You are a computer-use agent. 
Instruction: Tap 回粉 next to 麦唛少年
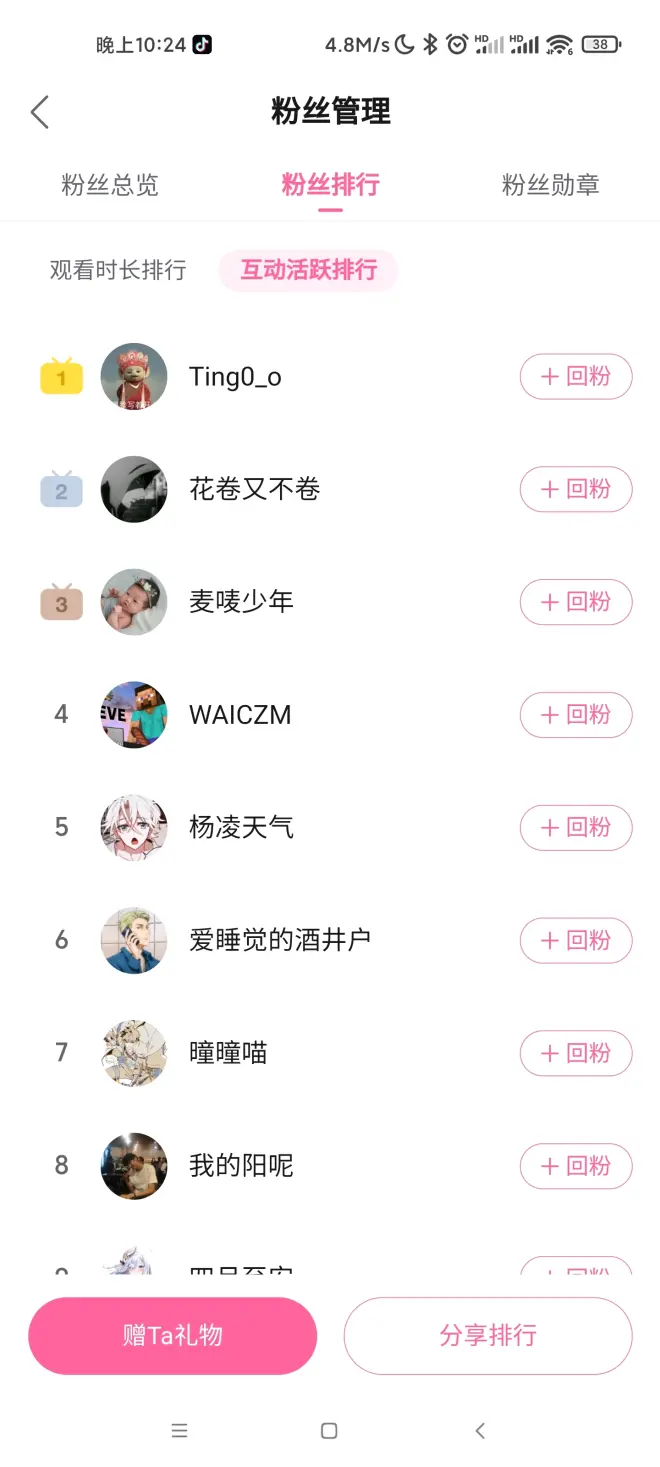click(576, 602)
